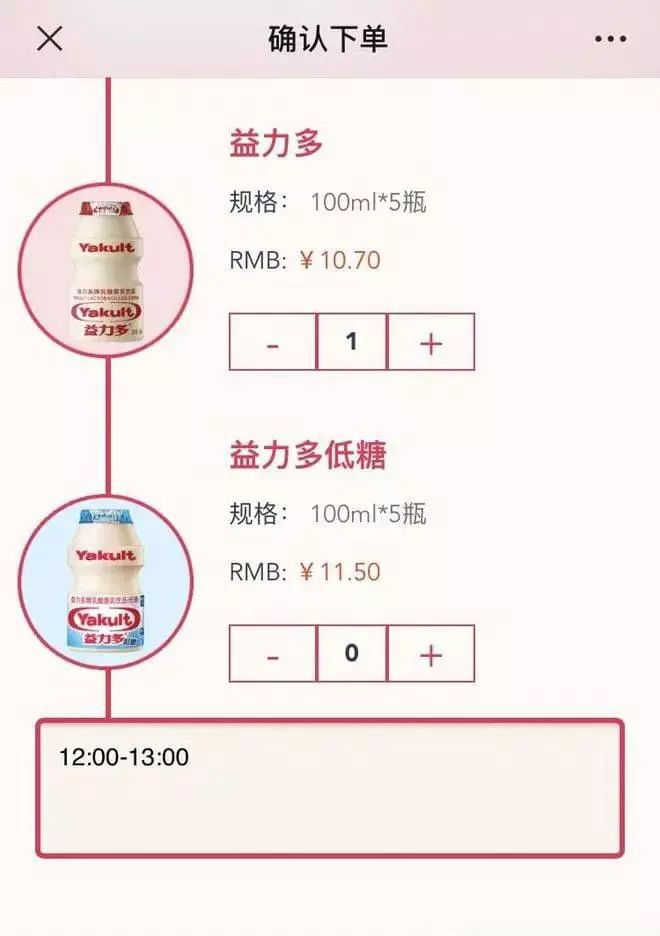Image resolution: width=660 pixels, height=936 pixels.
Task: Close the 确认下单 page
Action: pyautogui.click(x=49, y=39)
